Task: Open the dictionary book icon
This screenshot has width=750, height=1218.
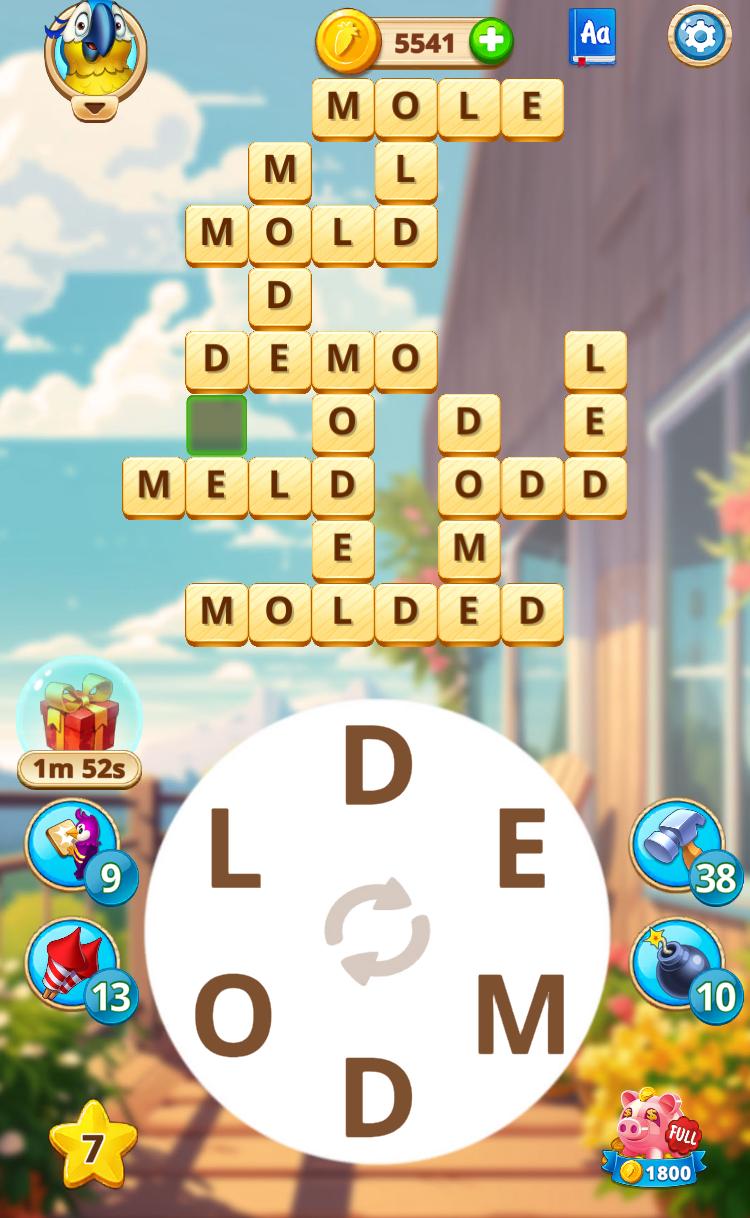Action: point(593,37)
